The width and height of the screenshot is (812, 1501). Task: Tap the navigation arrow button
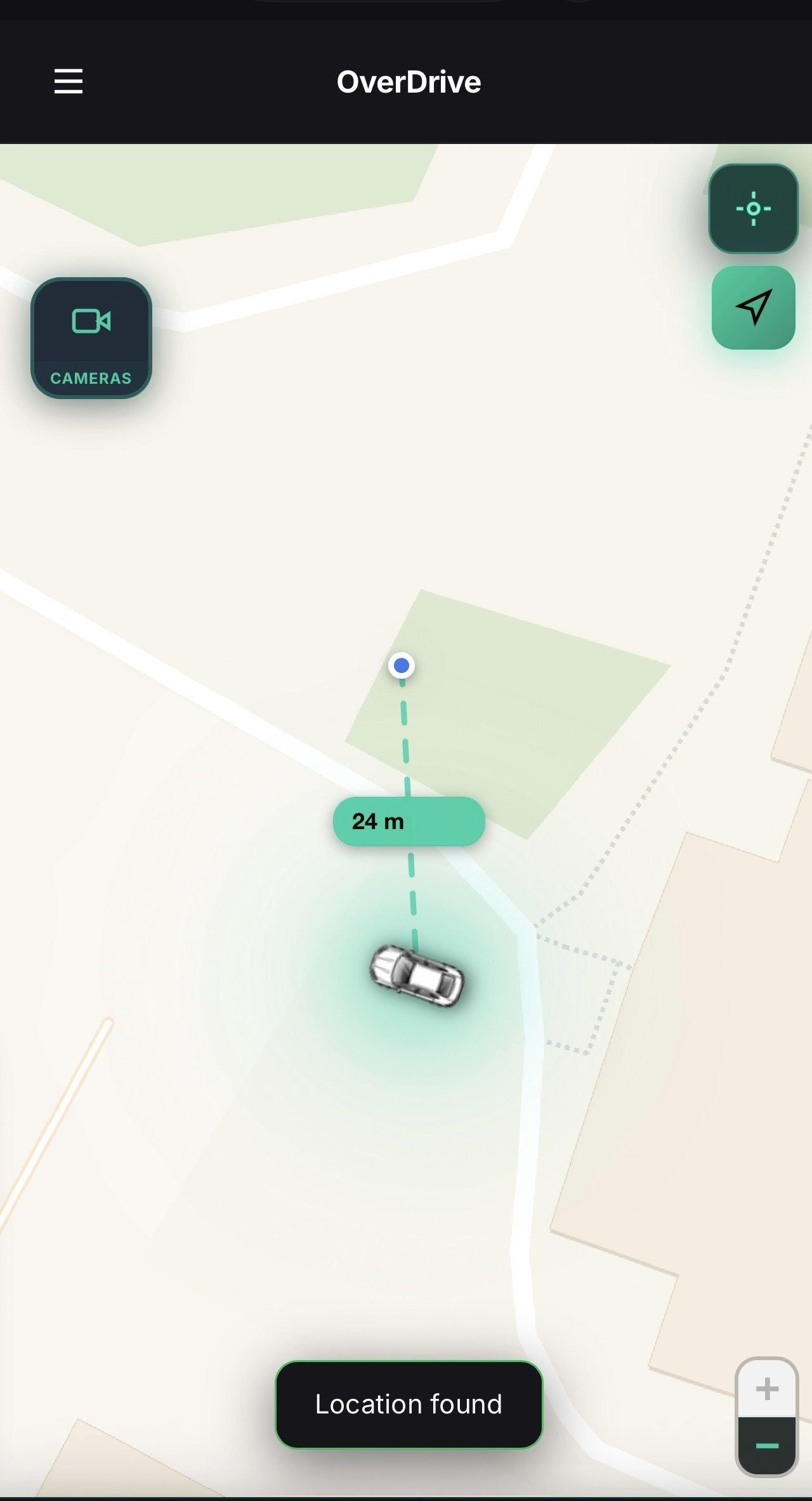tap(753, 308)
